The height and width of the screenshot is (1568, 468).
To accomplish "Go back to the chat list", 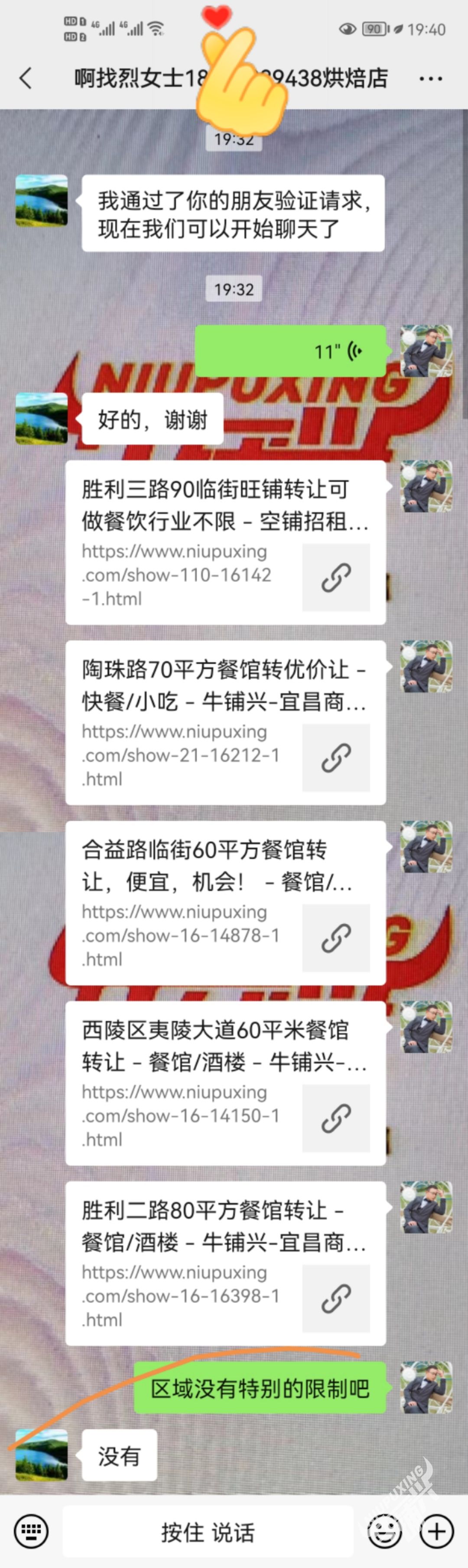I will tap(26, 78).
